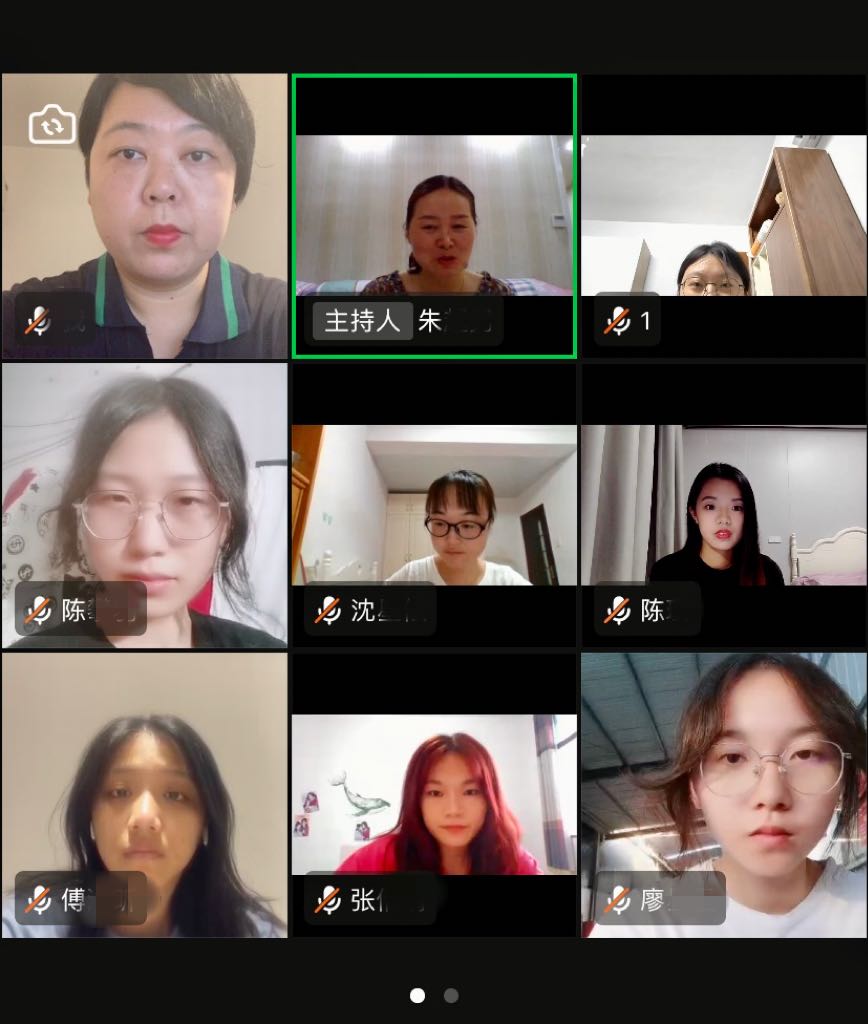Screen dimensions: 868x1024
Task: Select participant 沈's video tile
Action: (434, 505)
